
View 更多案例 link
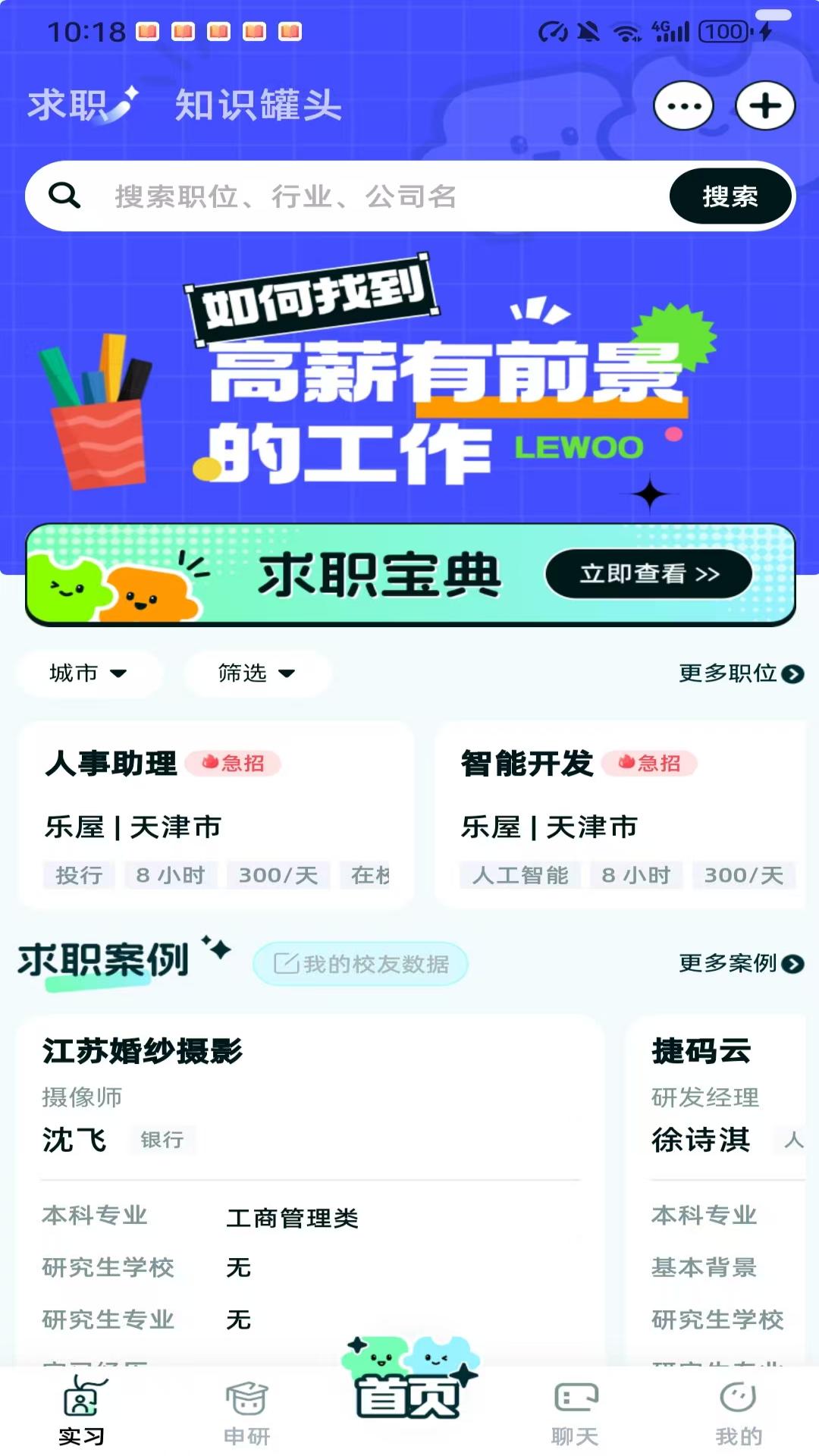740,964
